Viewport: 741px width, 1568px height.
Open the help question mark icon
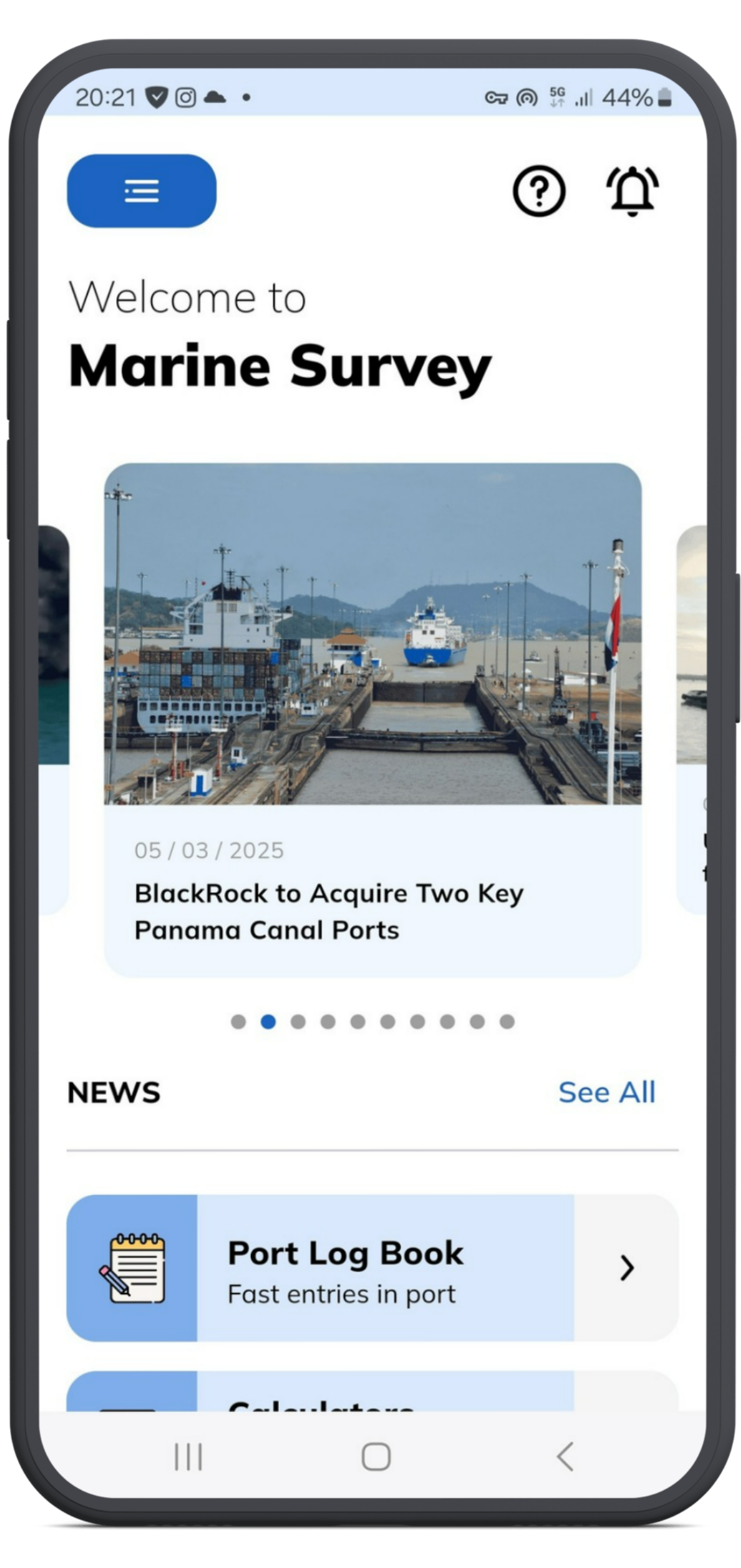539,191
